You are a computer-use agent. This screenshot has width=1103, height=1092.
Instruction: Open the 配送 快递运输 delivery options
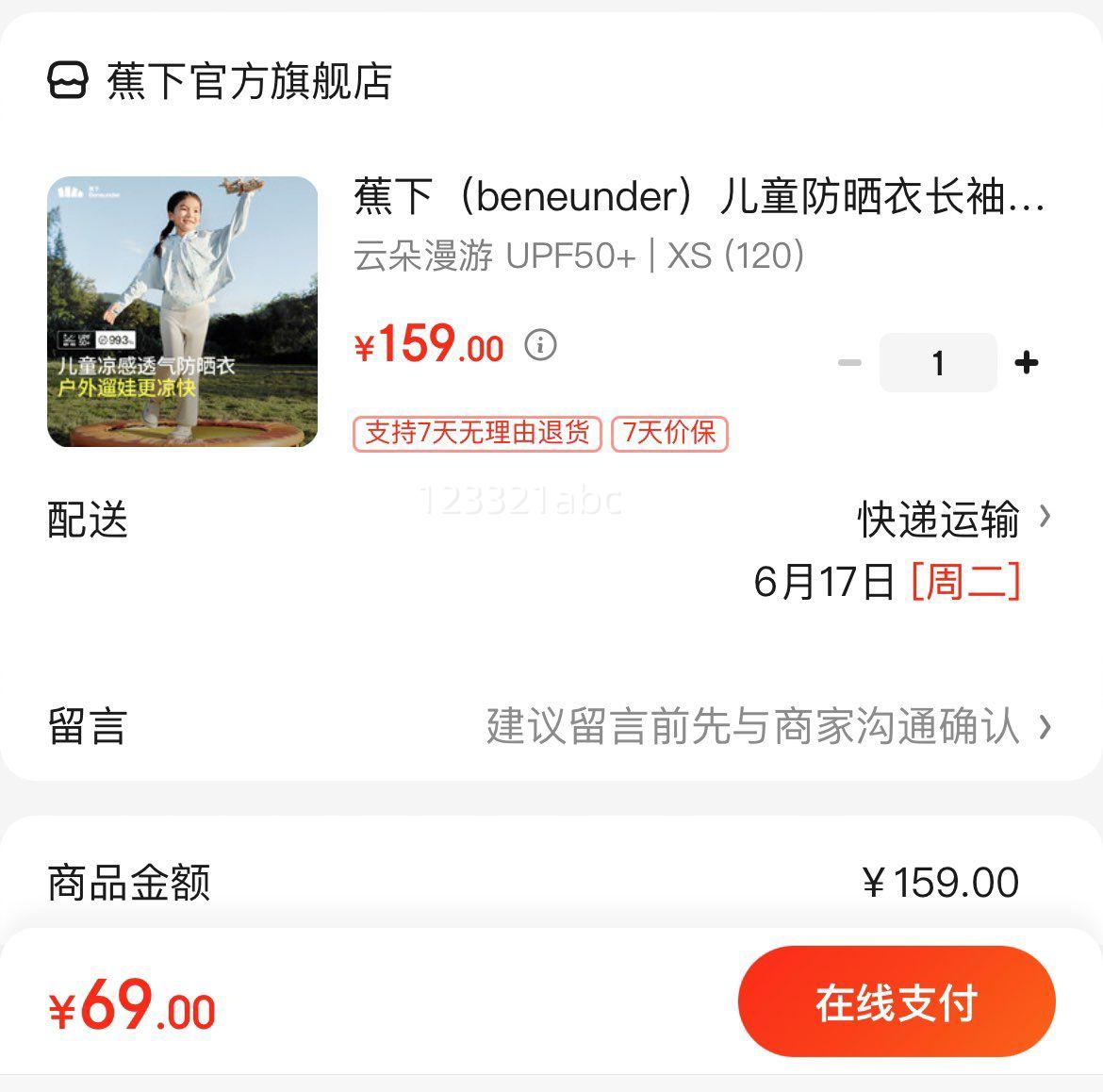click(952, 520)
